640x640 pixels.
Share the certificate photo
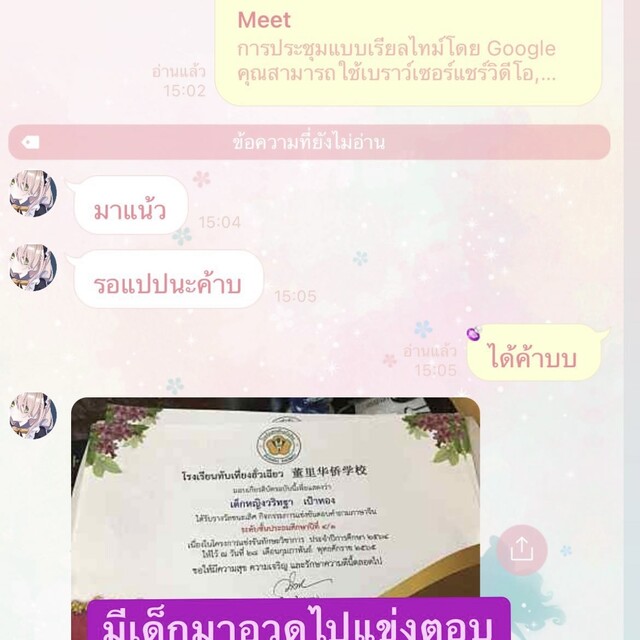(x=522, y=549)
